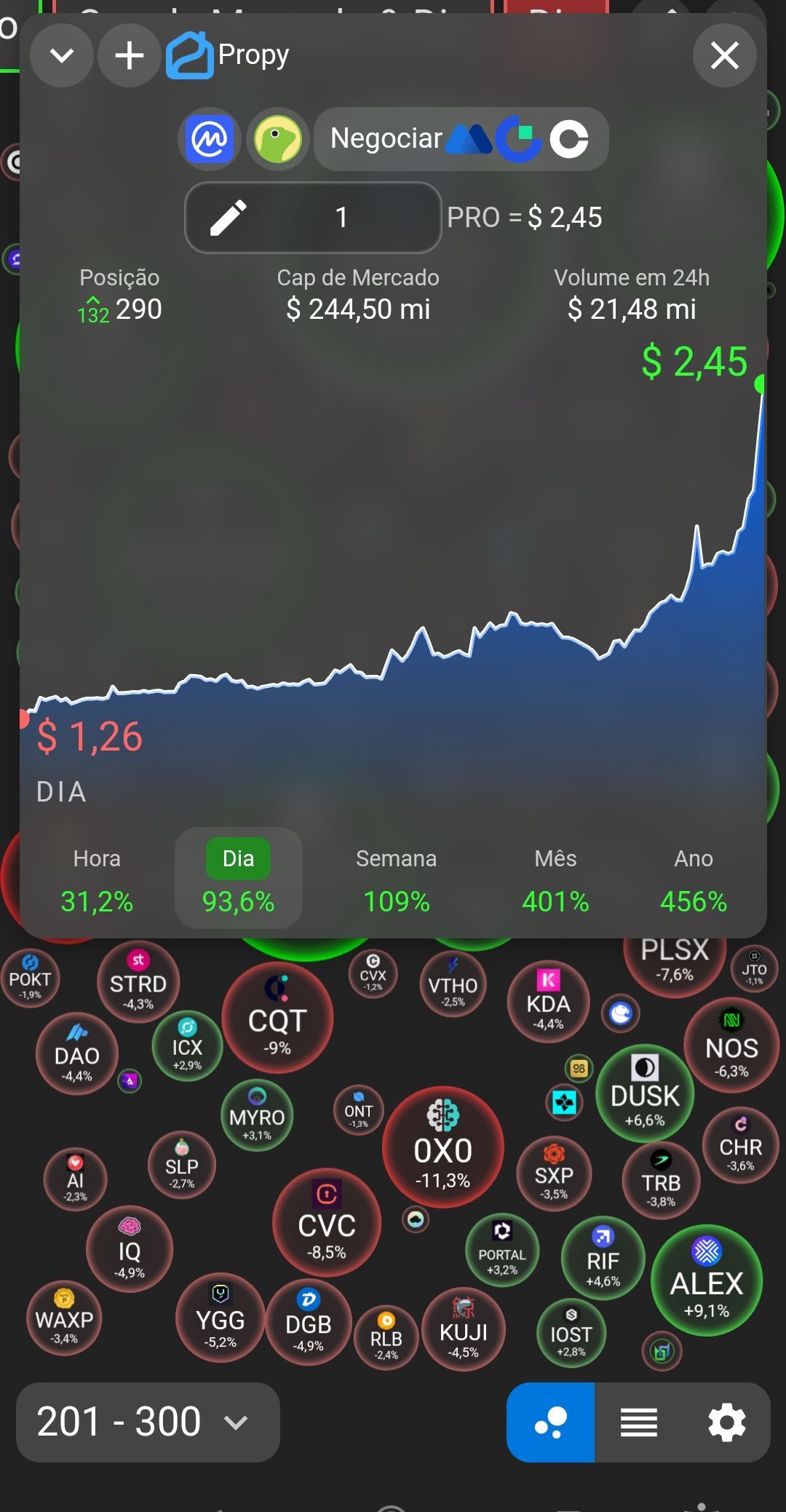This screenshot has width=786, height=1512.
Task: Open Propy on CoinMarketCap
Action: click(x=210, y=138)
